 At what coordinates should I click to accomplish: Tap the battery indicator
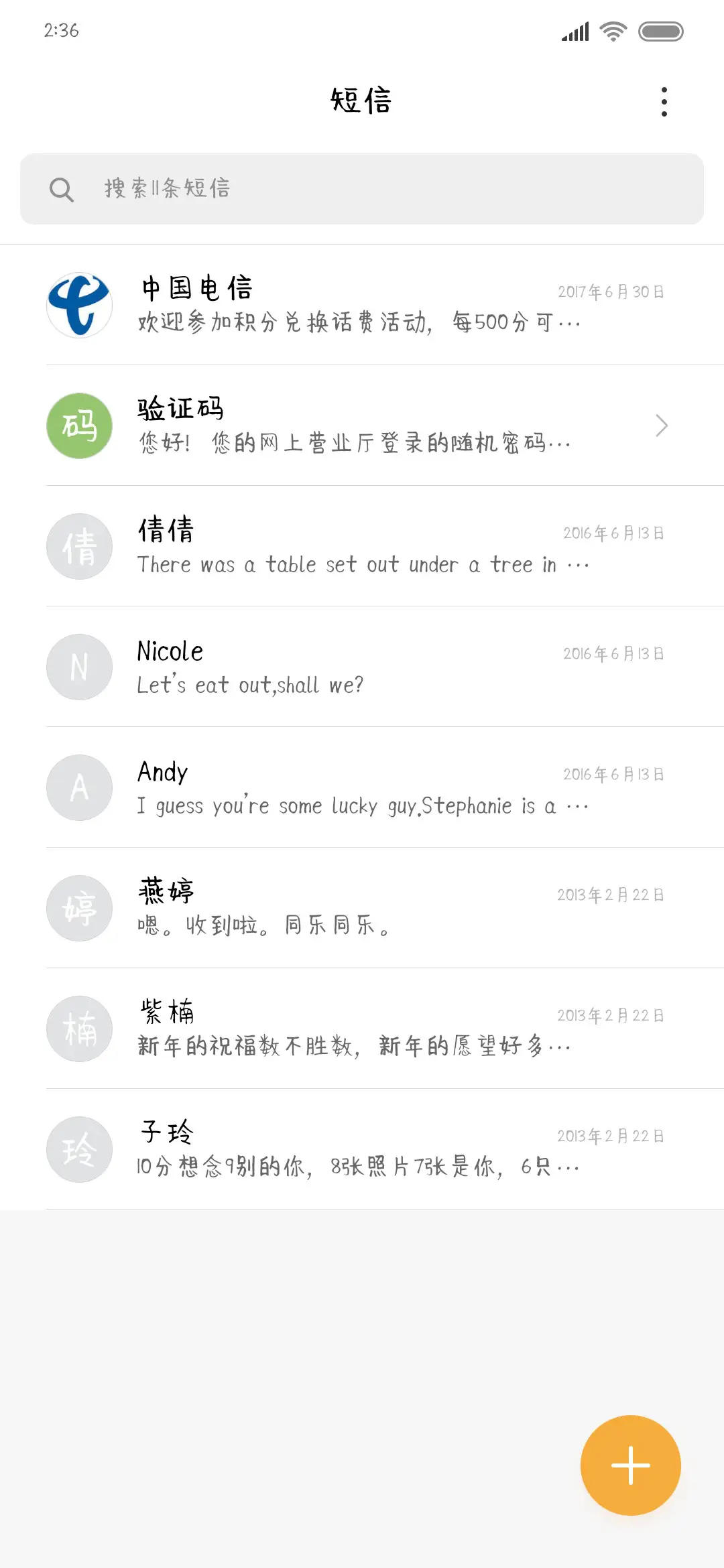coord(660,31)
